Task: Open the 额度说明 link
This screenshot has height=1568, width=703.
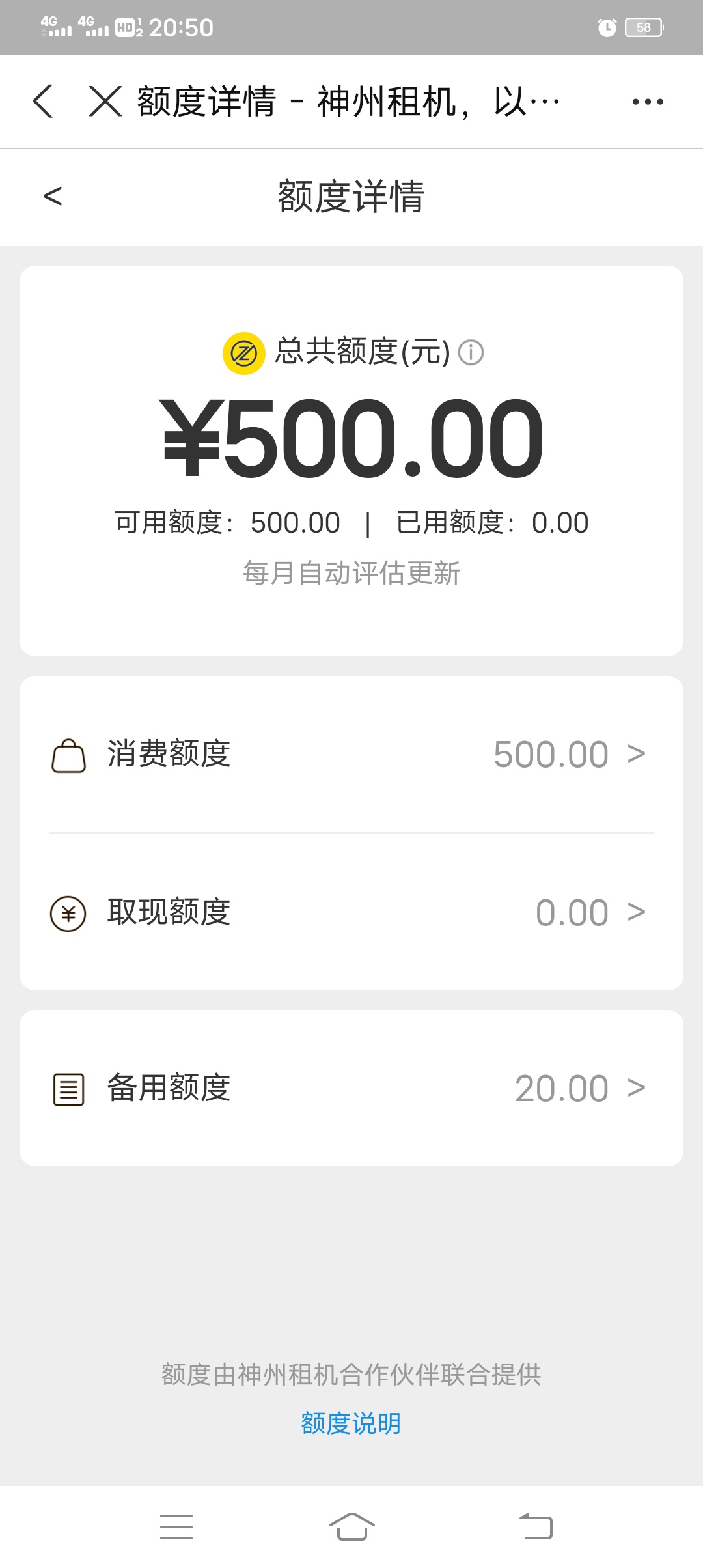Action: (x=351, y=1423)
